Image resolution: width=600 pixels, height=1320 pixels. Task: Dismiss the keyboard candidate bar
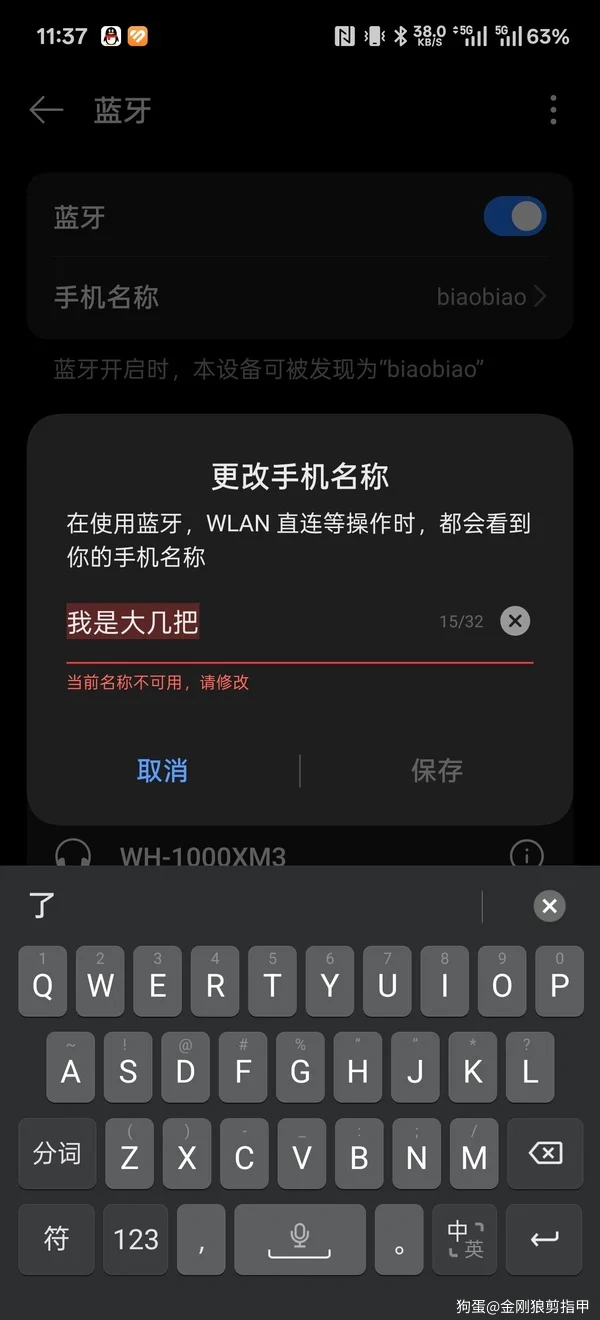549,906
